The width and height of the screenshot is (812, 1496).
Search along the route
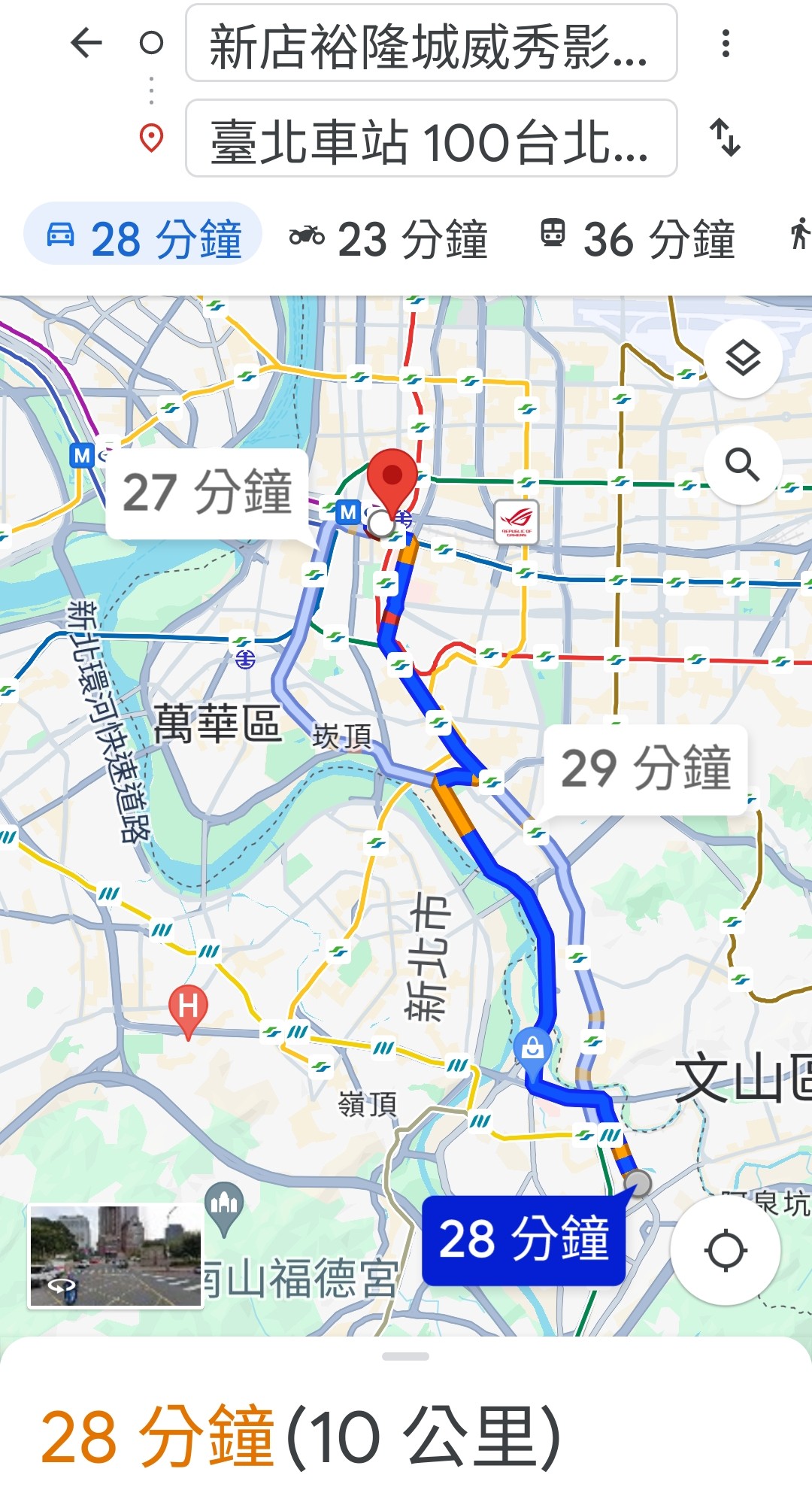pos(743,465)
